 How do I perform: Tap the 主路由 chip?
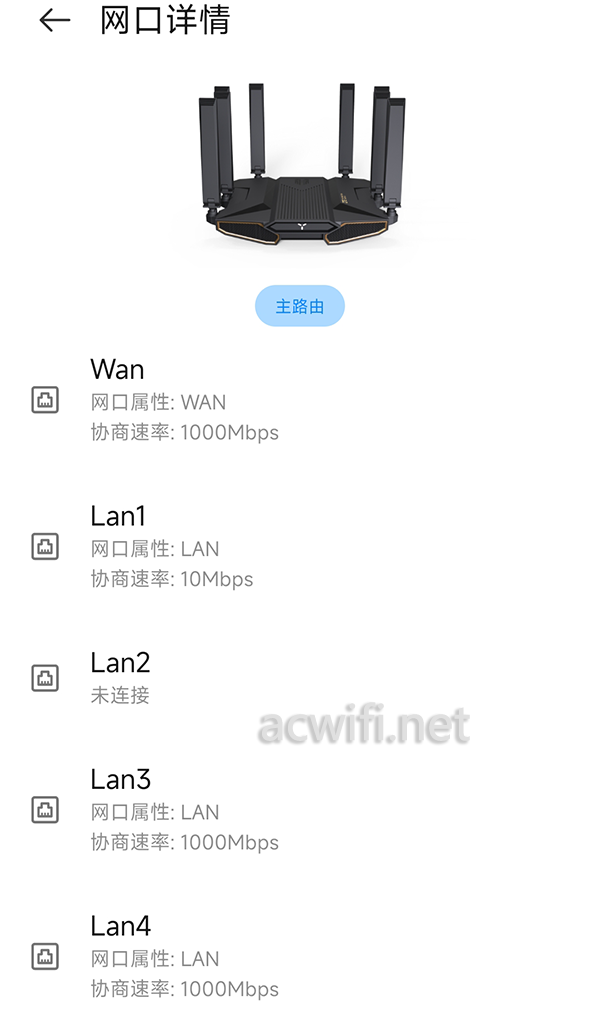pos(299,306)
